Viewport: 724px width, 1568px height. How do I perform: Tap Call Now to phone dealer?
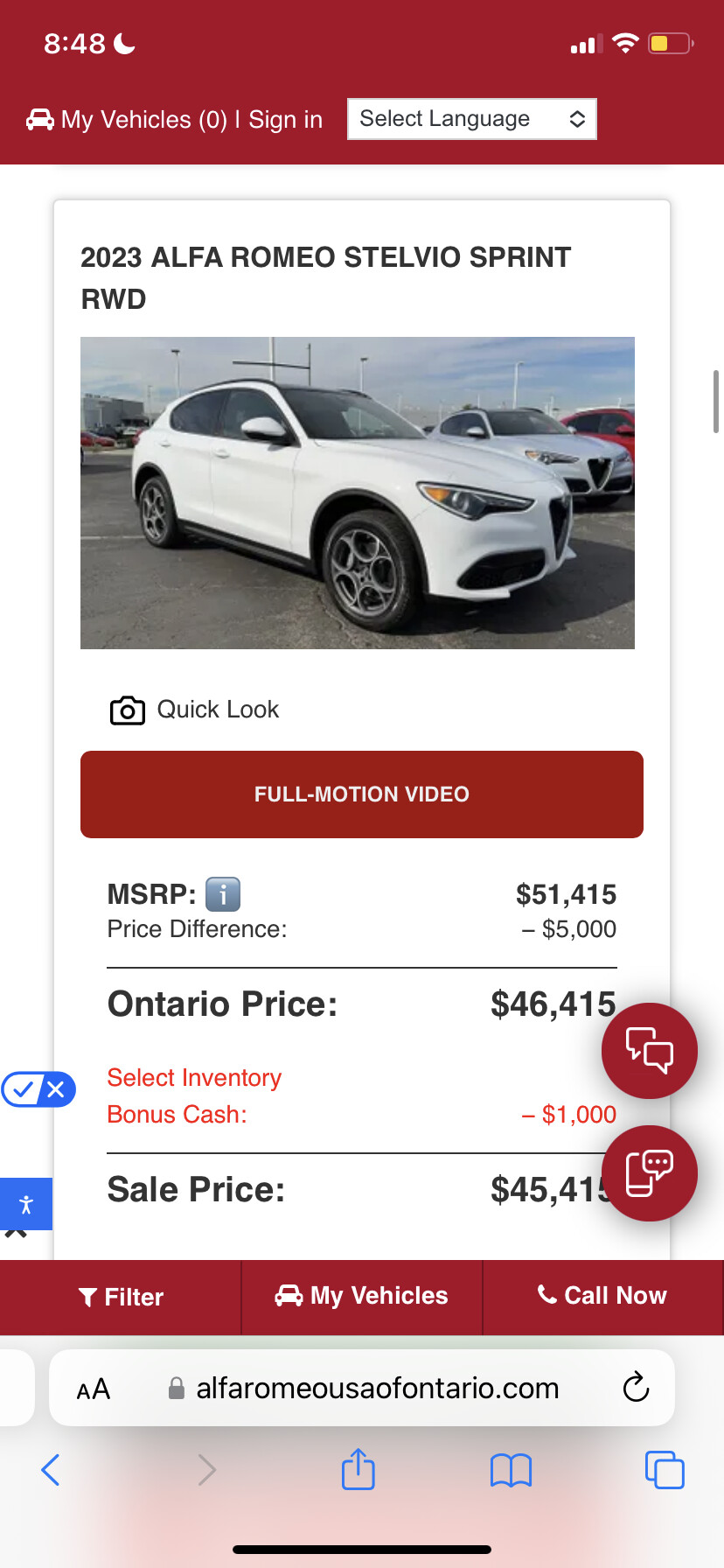[x=602, y=1295]
